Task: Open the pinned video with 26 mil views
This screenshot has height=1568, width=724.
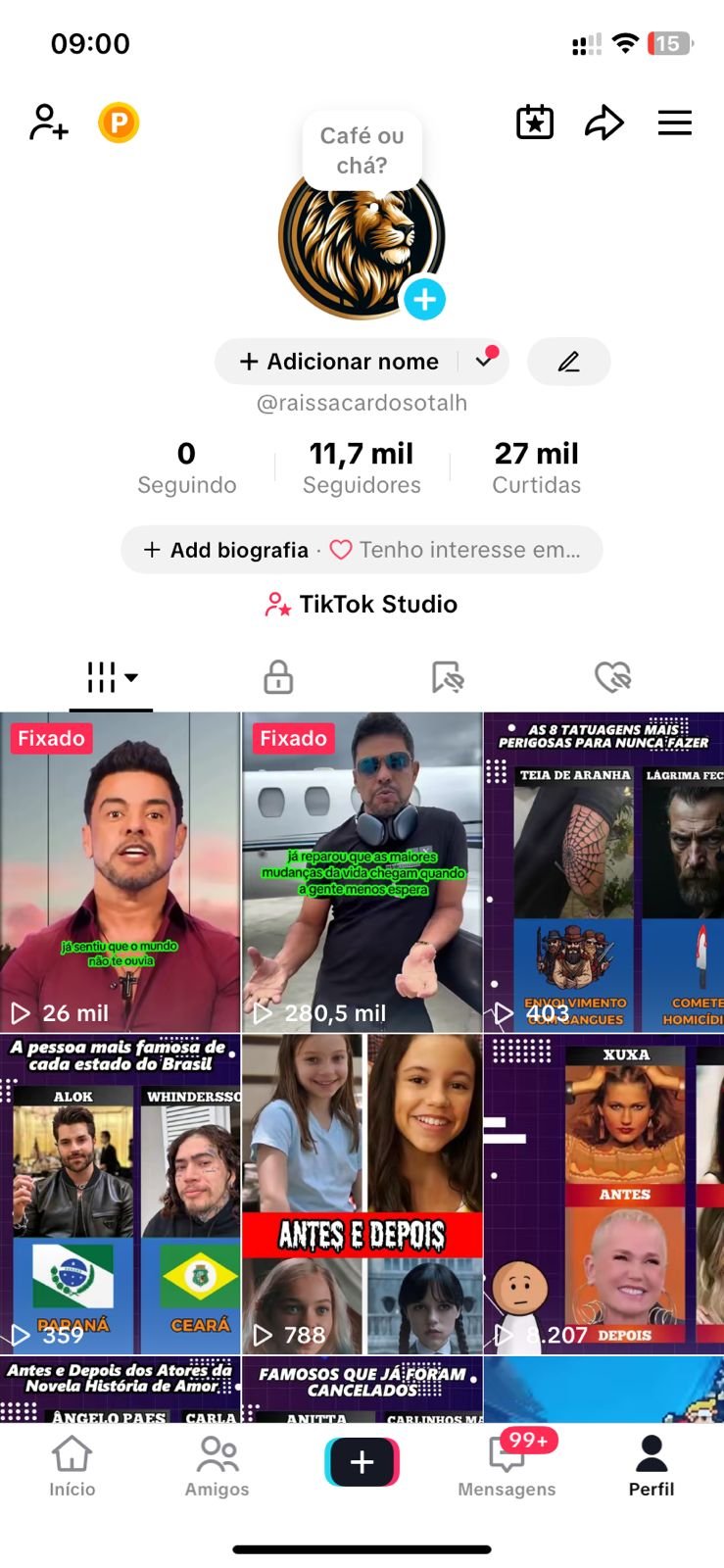Action: tap(120, 872)
